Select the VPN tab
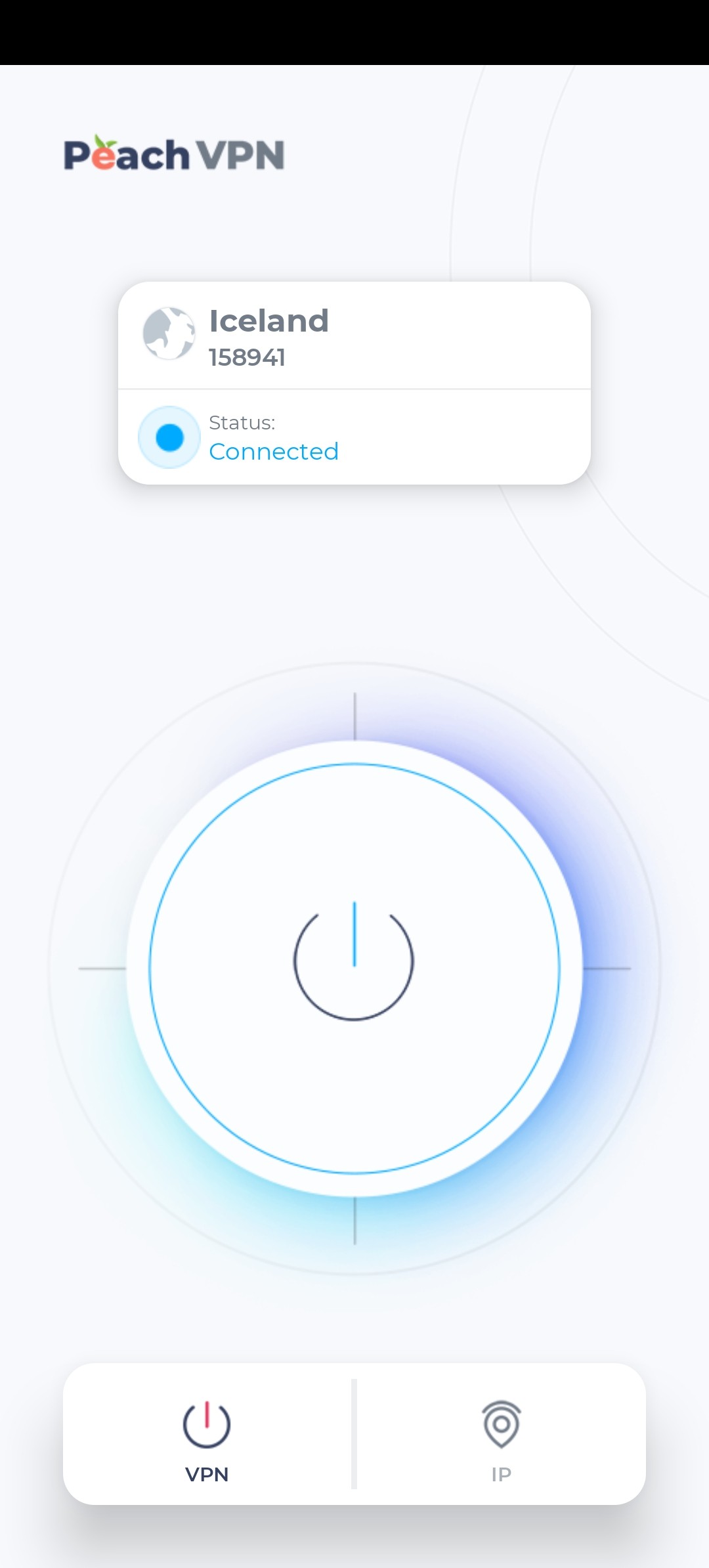 tap(207, 1436)
